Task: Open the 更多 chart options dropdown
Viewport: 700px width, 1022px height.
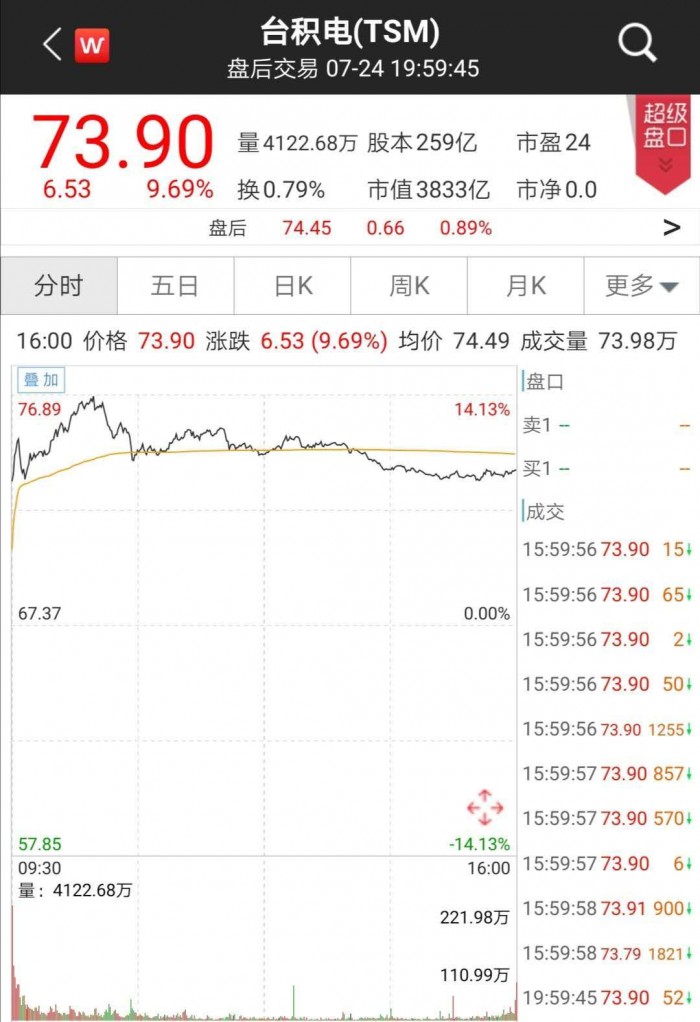Action: [641, 286]
